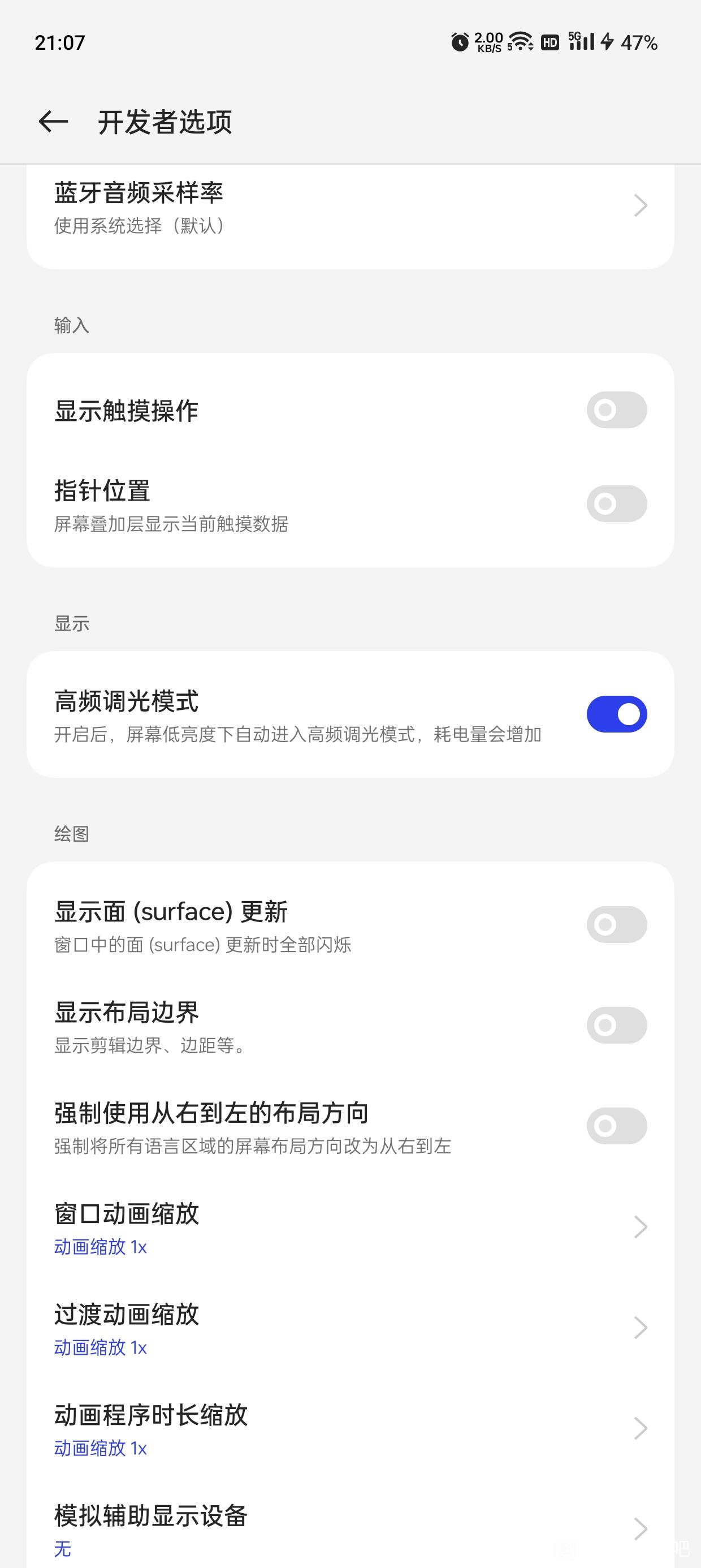The height and width of the screenshot is (1568, 701).
Task: Disable 高频调光模式 switch
Action: pyautogui.click(x=616, y=714)
